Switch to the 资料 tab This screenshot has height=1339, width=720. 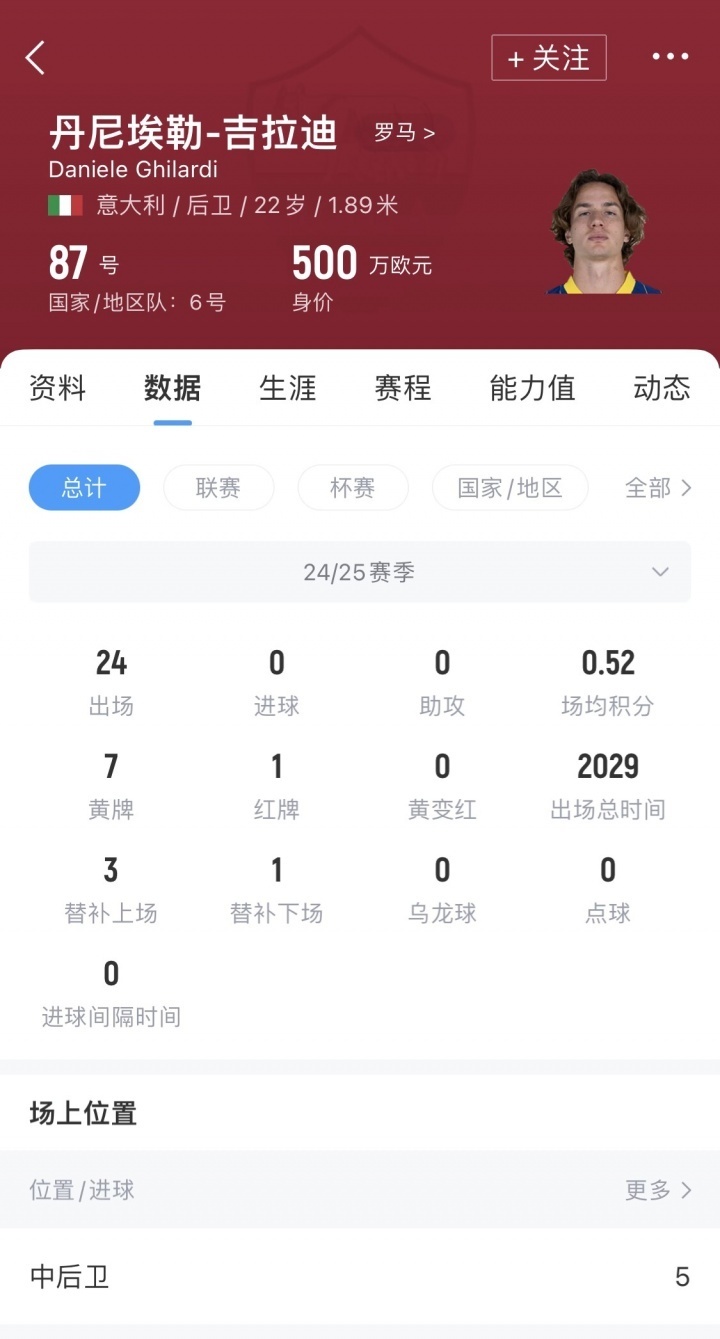point(58,388)
